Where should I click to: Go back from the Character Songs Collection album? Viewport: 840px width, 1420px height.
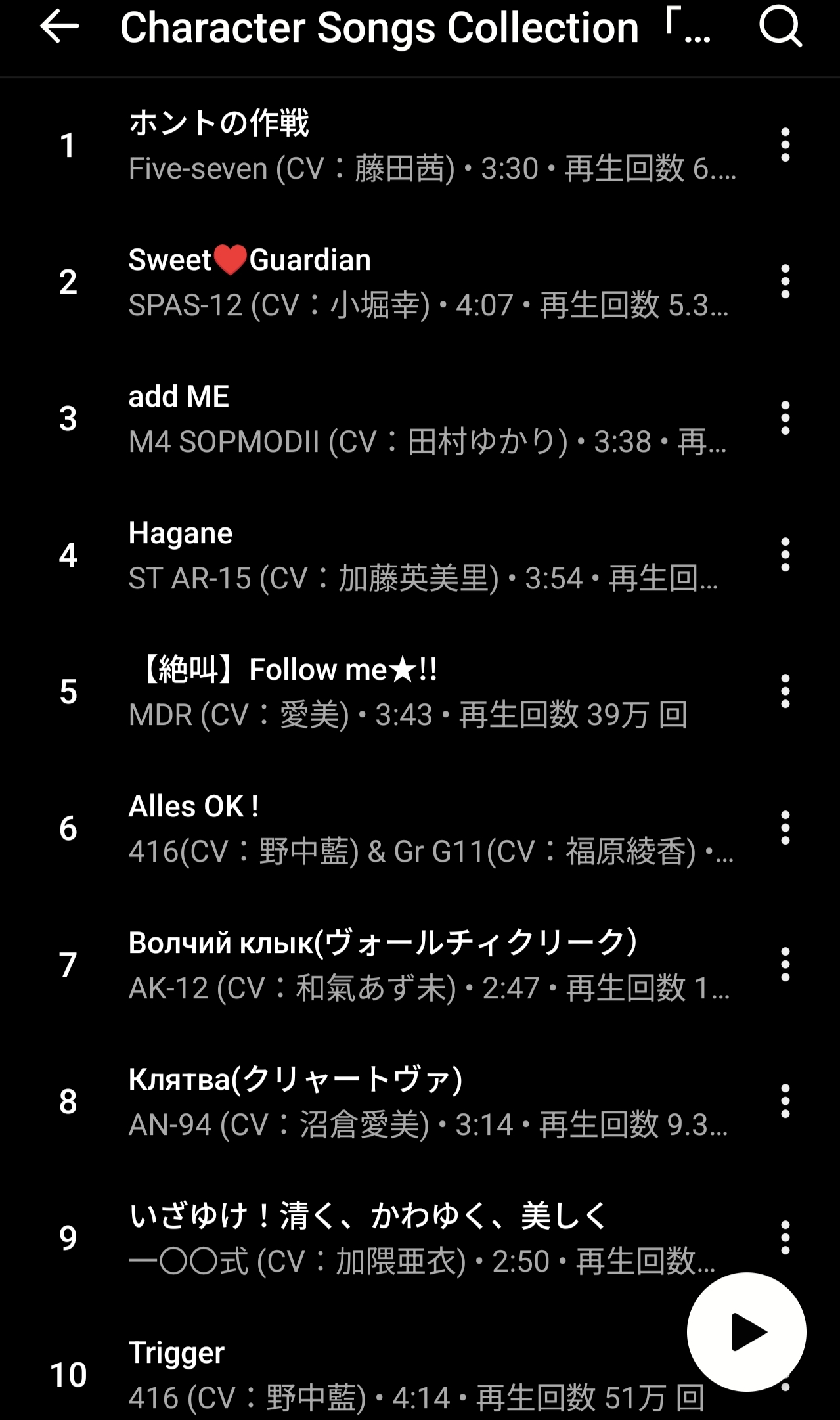[x=59, y=28]
